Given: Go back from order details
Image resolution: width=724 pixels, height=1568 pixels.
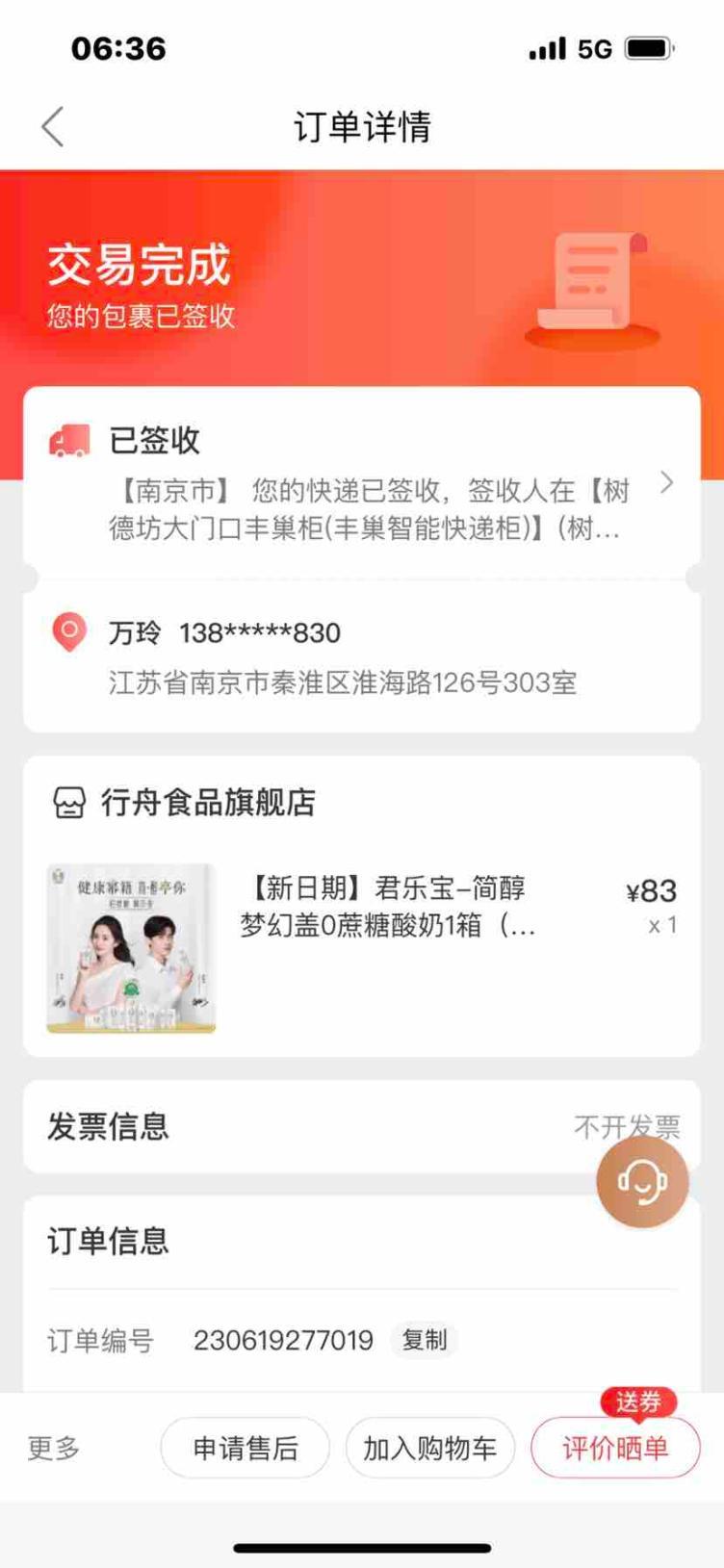Looking at the screenshot, I should click(53, 126).
